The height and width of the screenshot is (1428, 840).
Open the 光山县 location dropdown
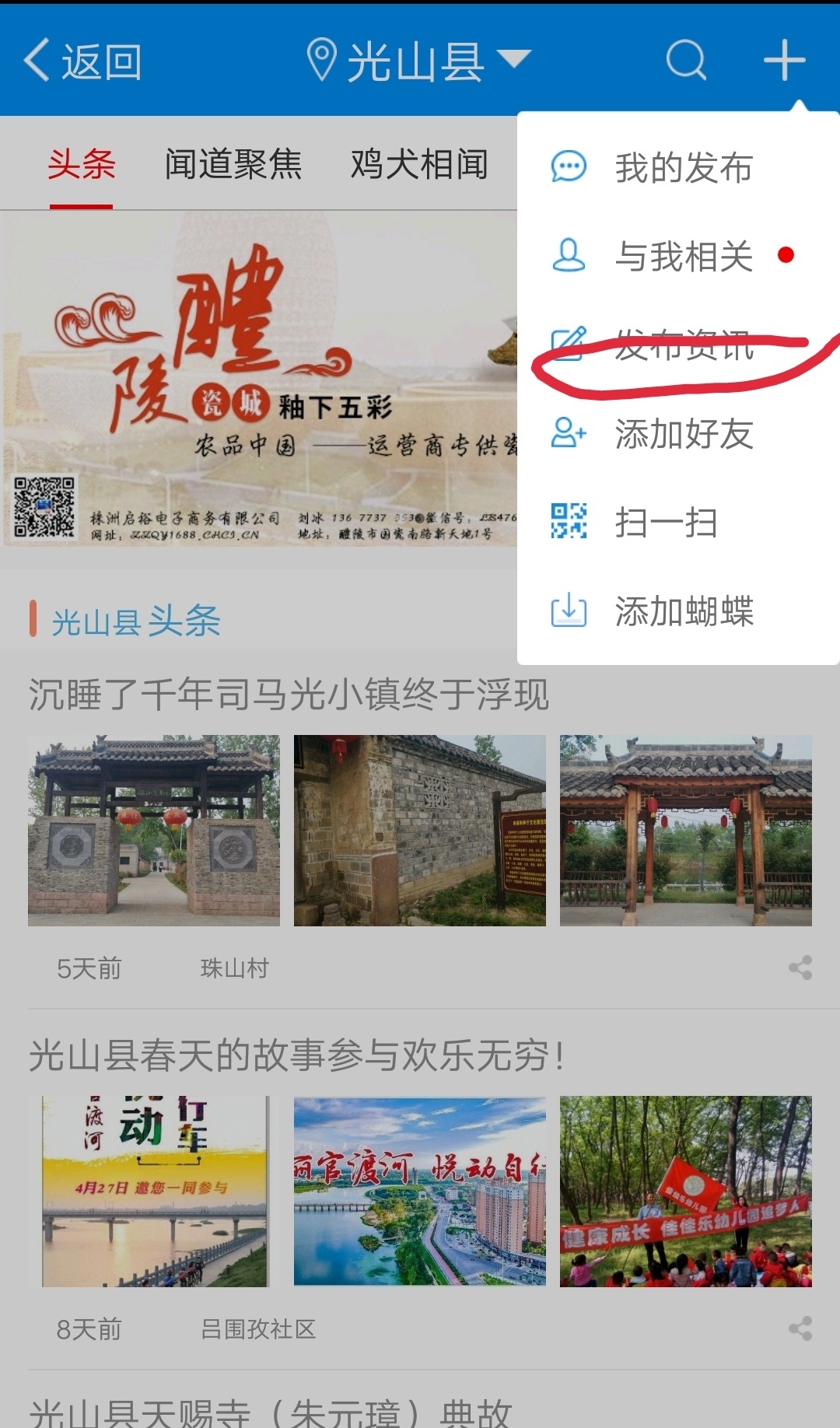(x=418, y=61)
